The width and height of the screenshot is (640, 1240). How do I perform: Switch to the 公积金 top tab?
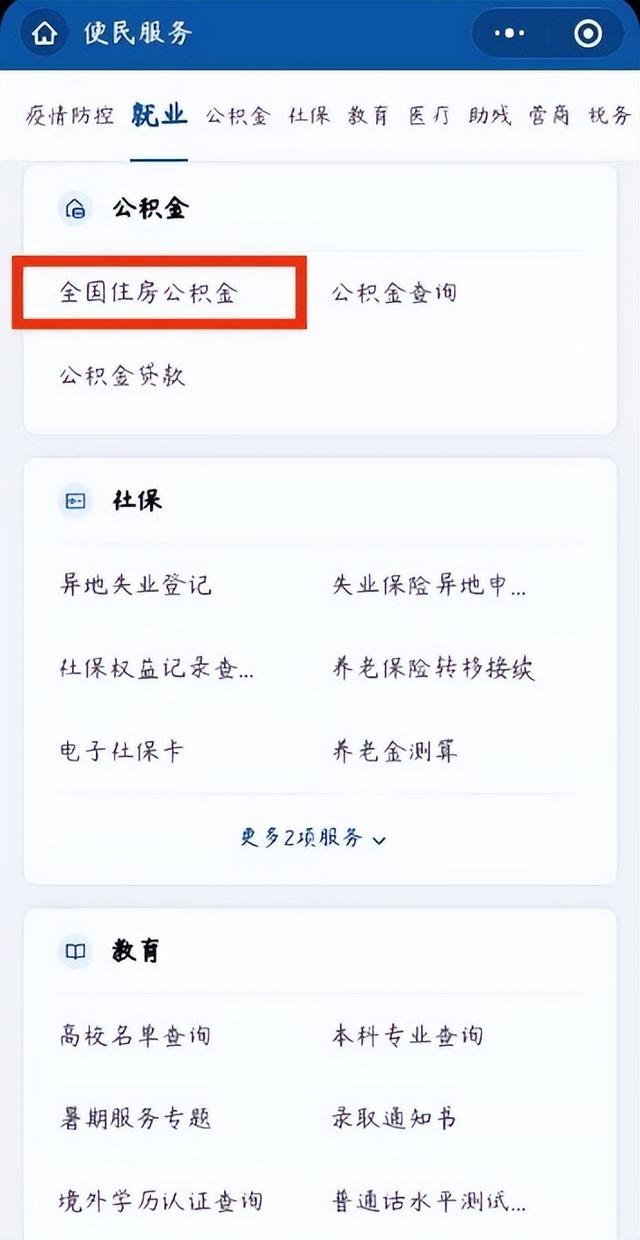(238, 115)
